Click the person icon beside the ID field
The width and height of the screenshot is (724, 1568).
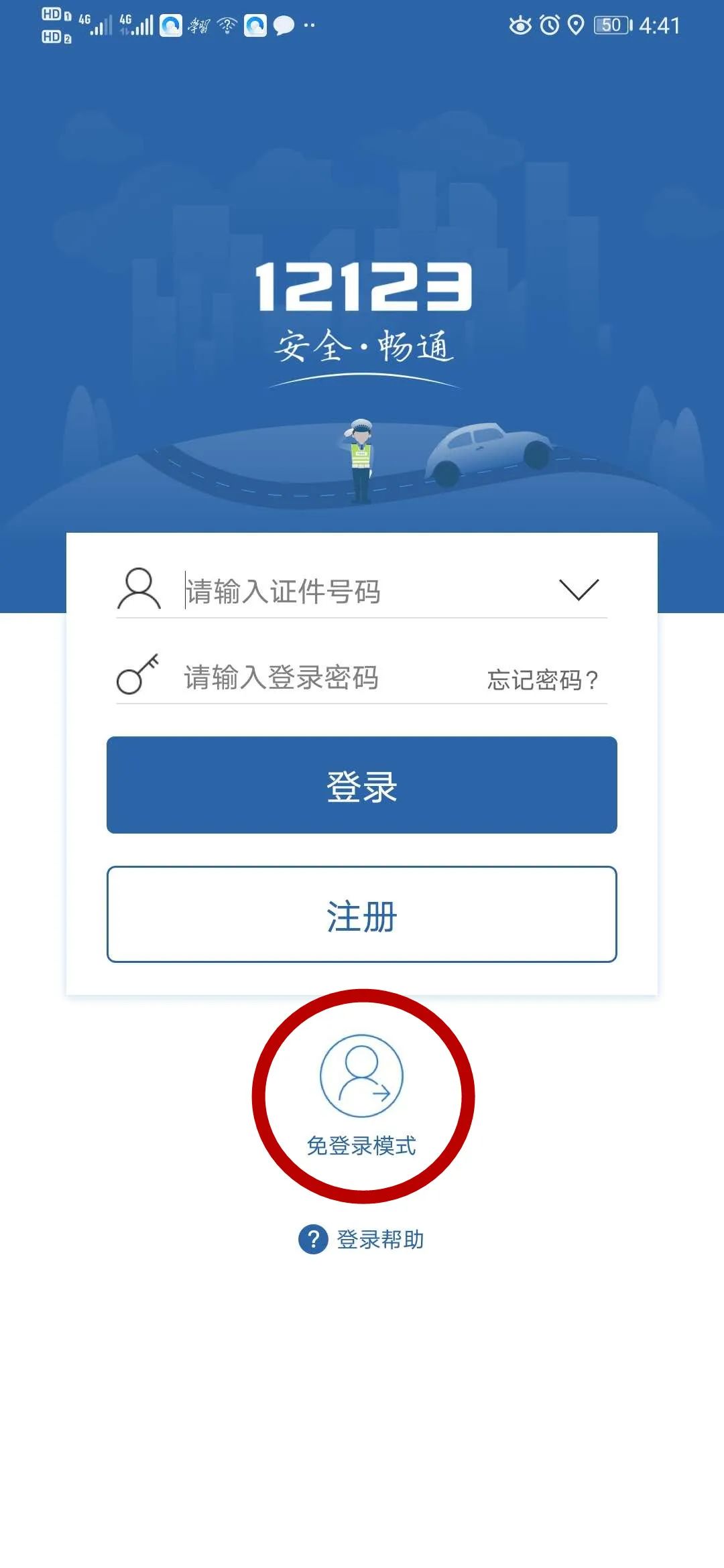pyautogui.click(x=137, y=588)
